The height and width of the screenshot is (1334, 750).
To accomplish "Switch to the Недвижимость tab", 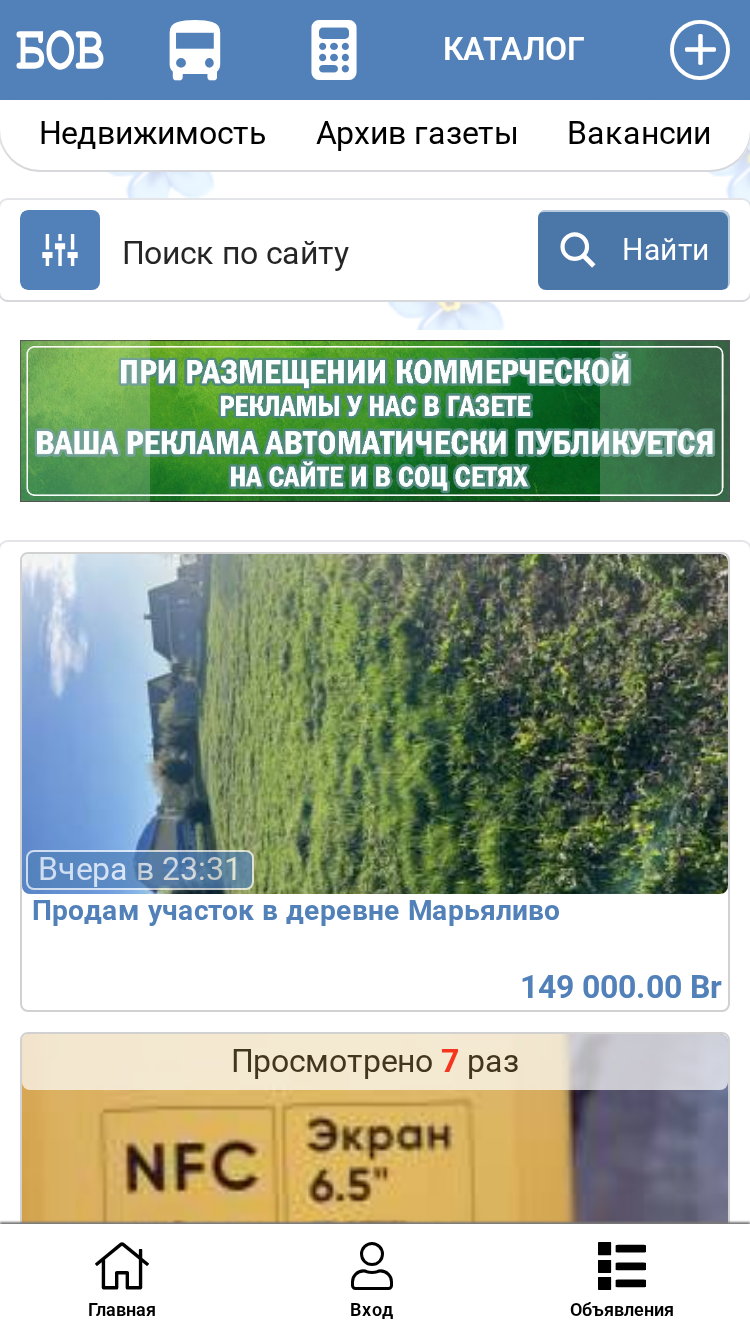I will click(153, 134).
